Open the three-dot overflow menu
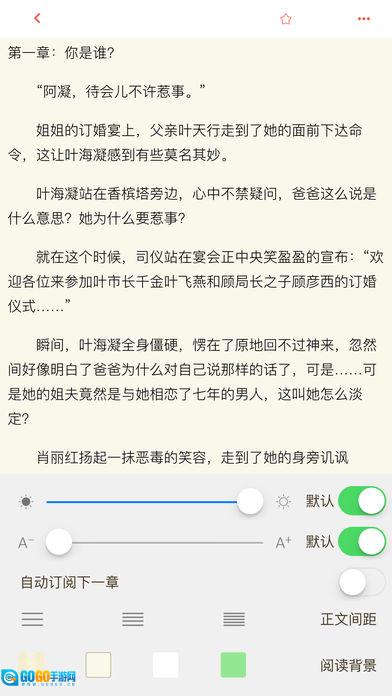The image size is (392, 696). [364, 19]
